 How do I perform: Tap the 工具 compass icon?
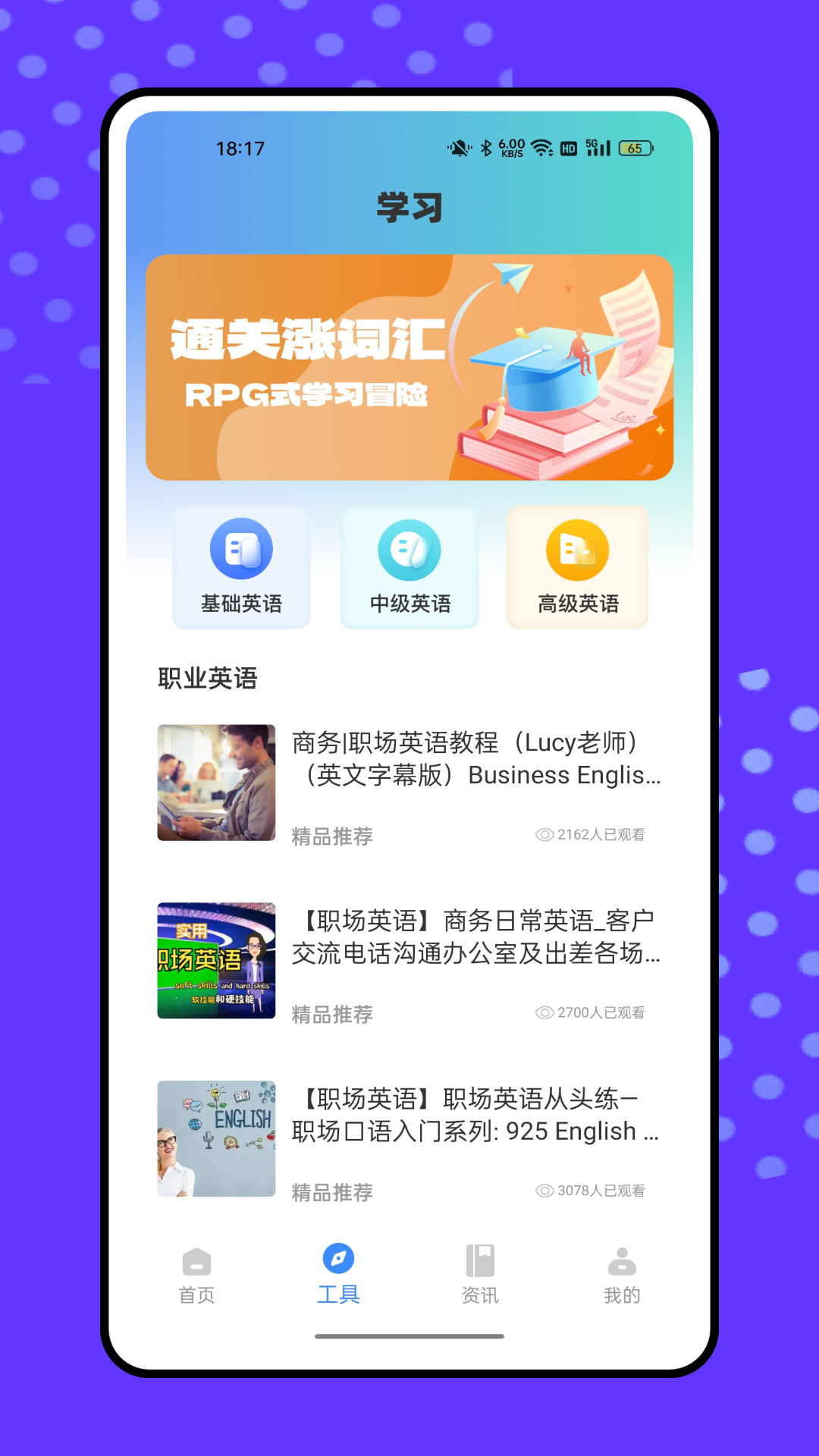point(338,1255)
